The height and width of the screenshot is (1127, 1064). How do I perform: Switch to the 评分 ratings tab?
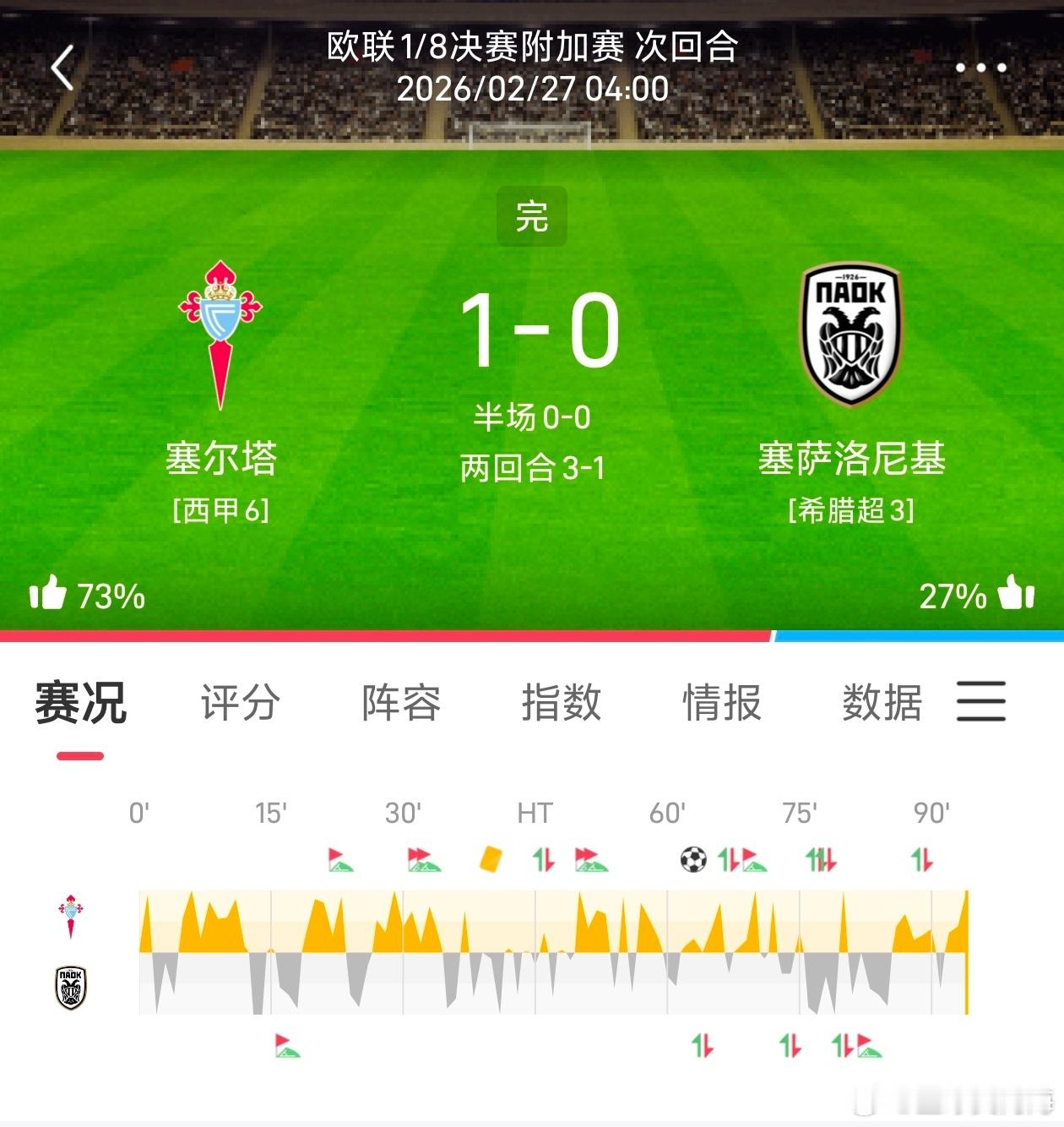tap(239, 702)
